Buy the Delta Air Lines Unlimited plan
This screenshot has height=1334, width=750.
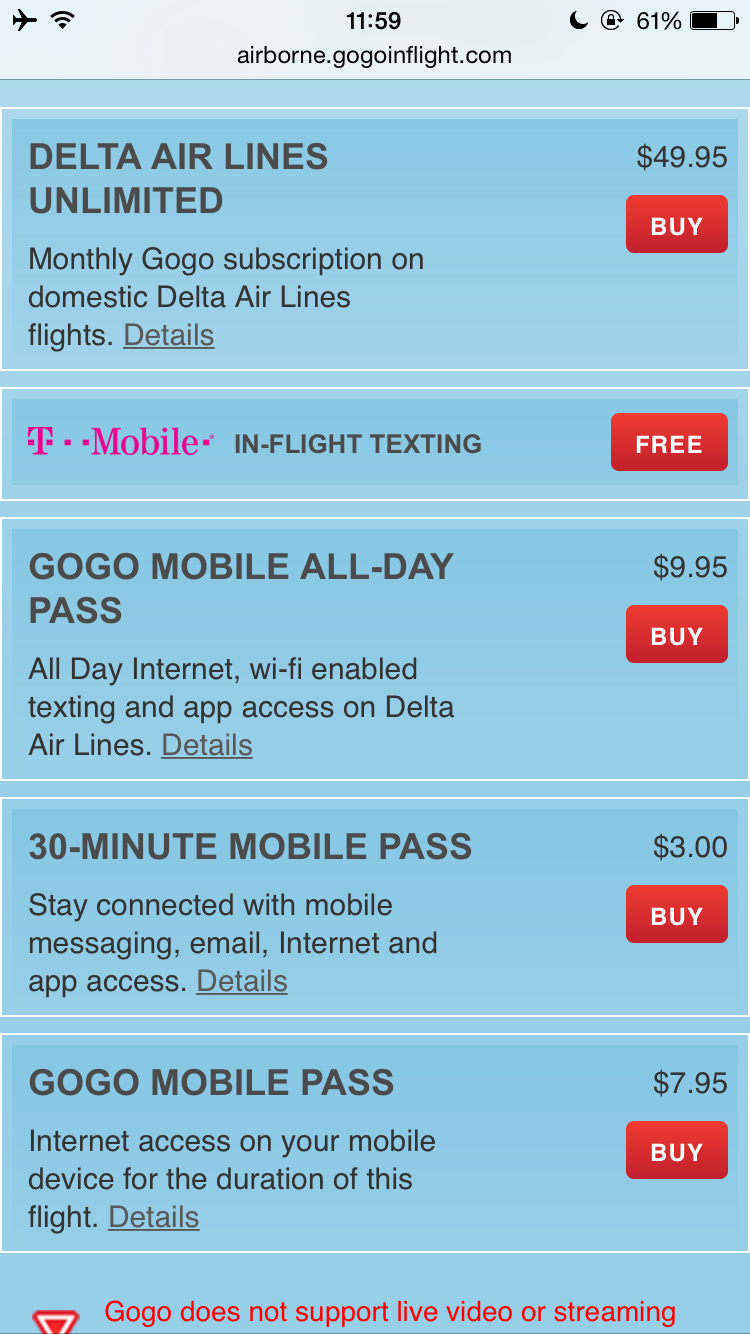pyautogui.click(x=676, y=224)
